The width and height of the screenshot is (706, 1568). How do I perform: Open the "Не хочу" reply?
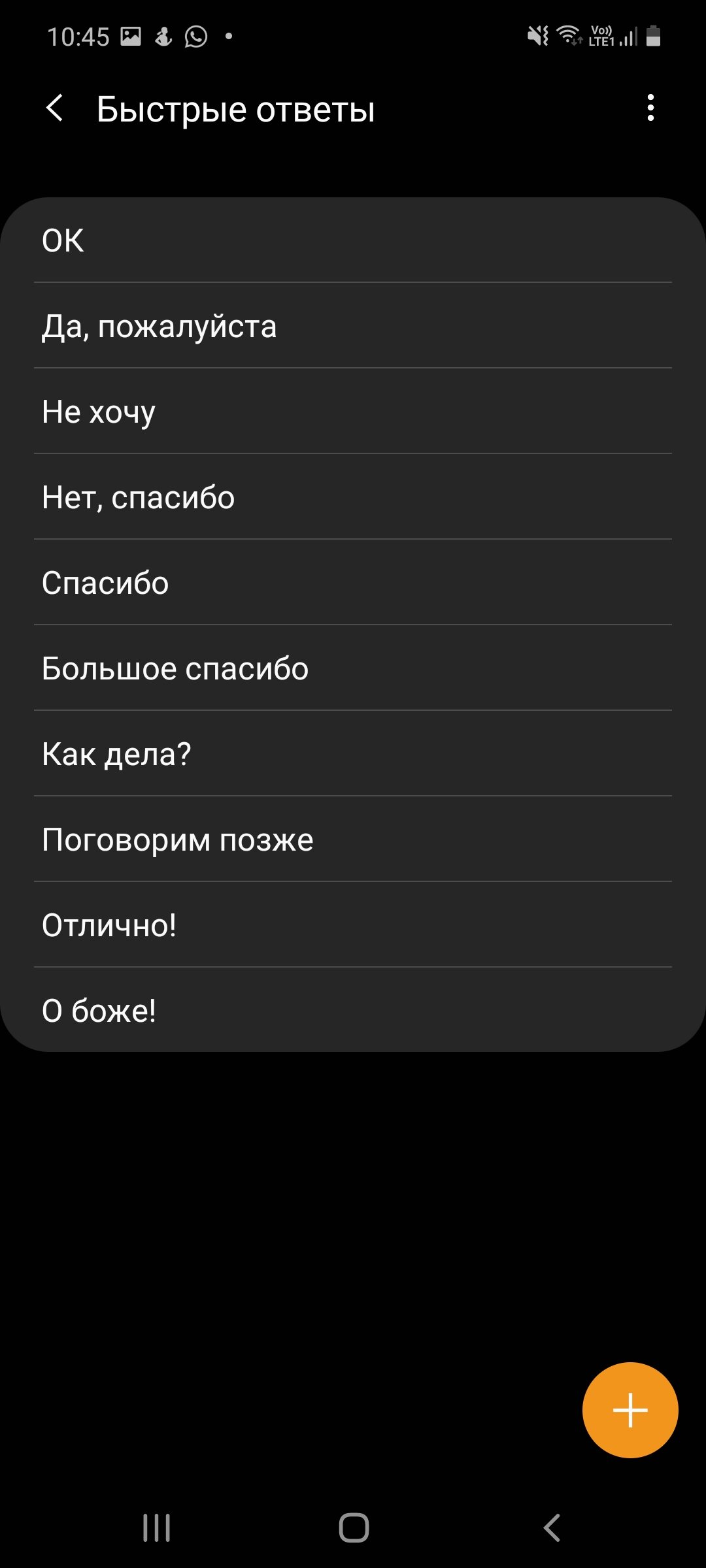(x=353, y=411)
